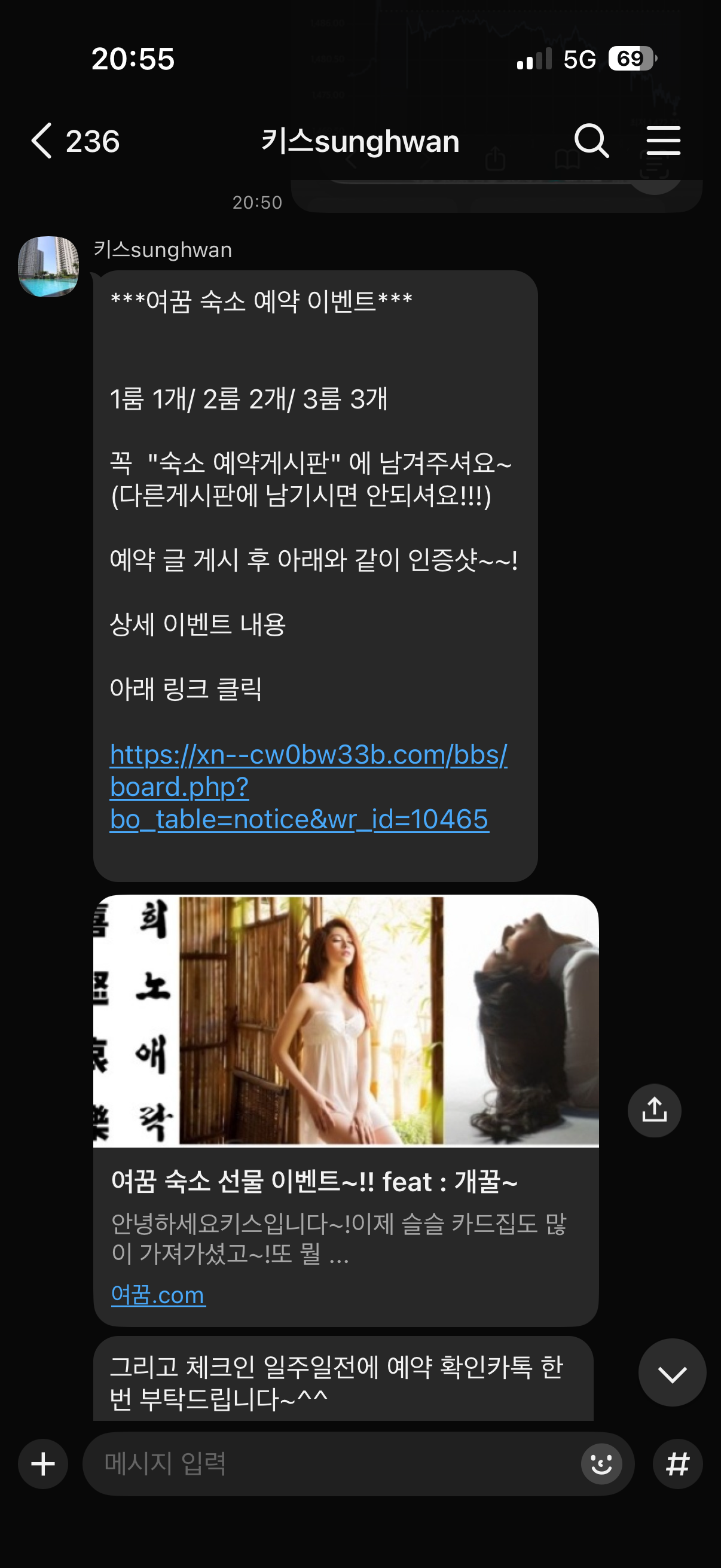721x1568 pixels.
Task: Open the chat room menu
Action: point(663,141)
